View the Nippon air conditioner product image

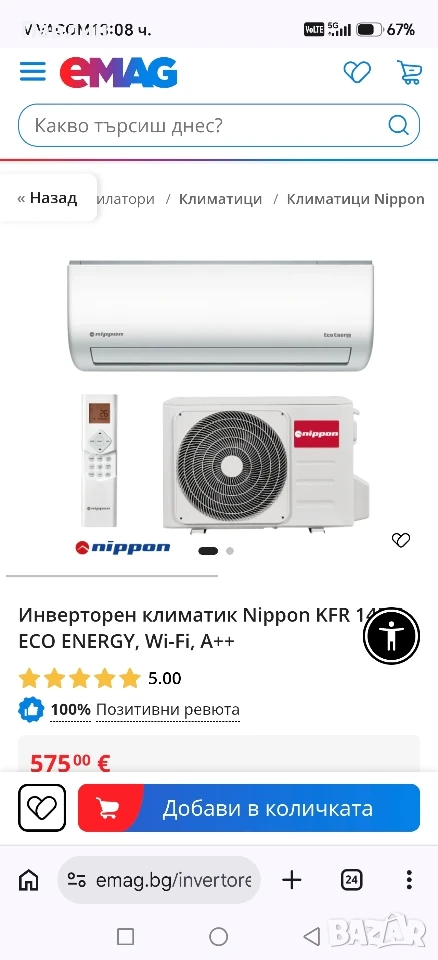pos(219,395)
